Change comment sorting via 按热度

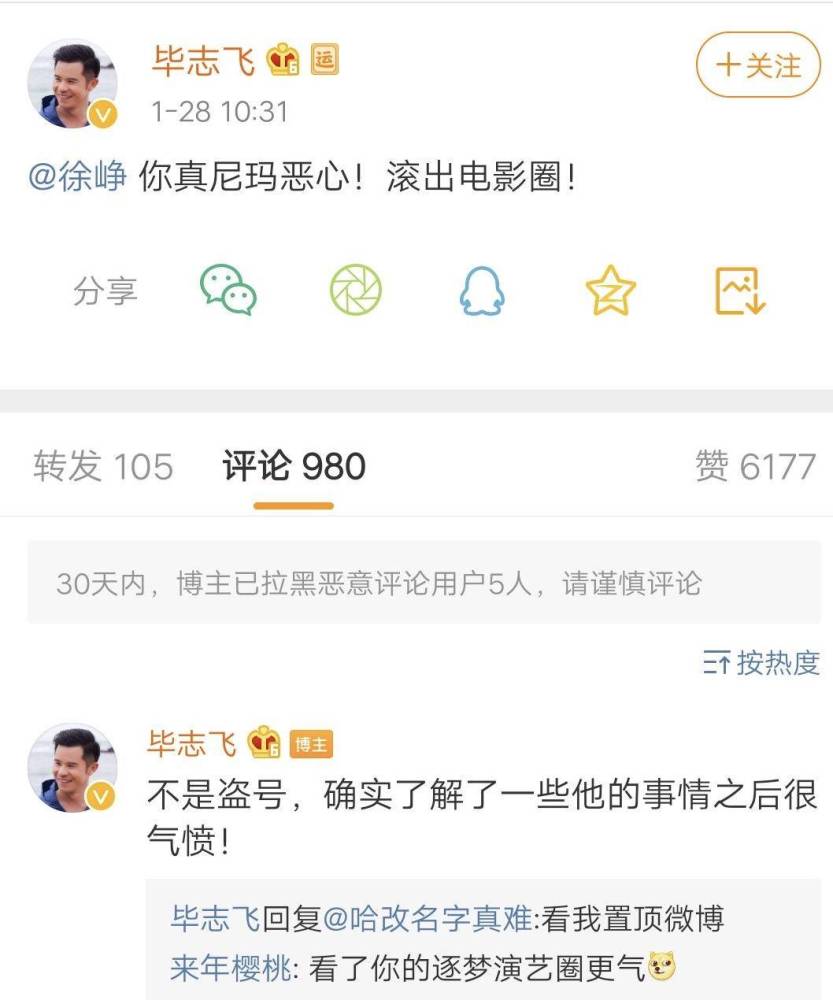pos(762,662)
